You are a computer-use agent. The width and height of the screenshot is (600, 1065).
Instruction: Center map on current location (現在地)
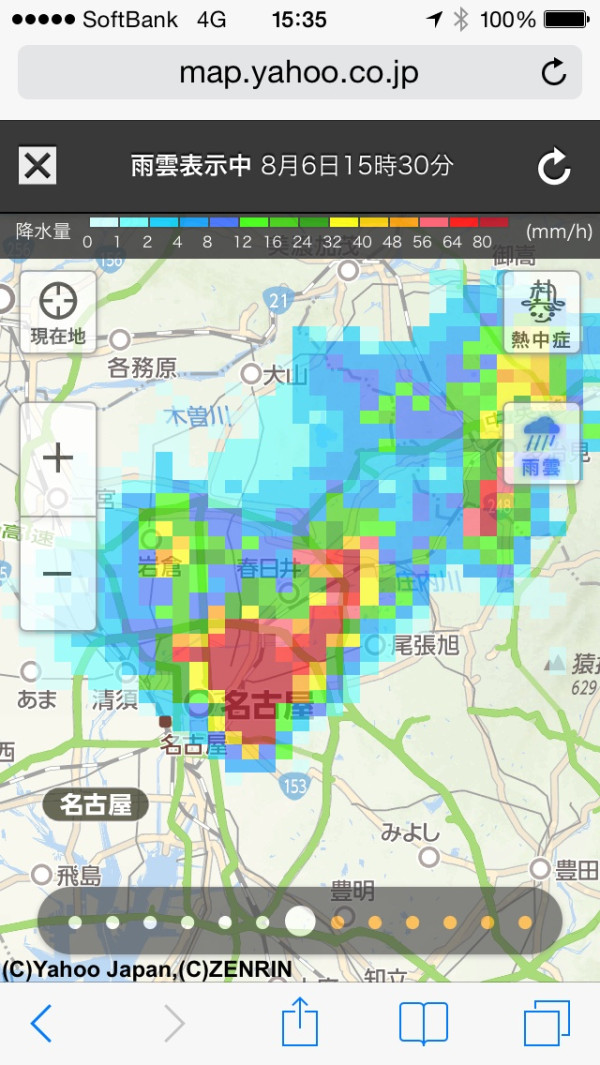(x=58, y=312)
